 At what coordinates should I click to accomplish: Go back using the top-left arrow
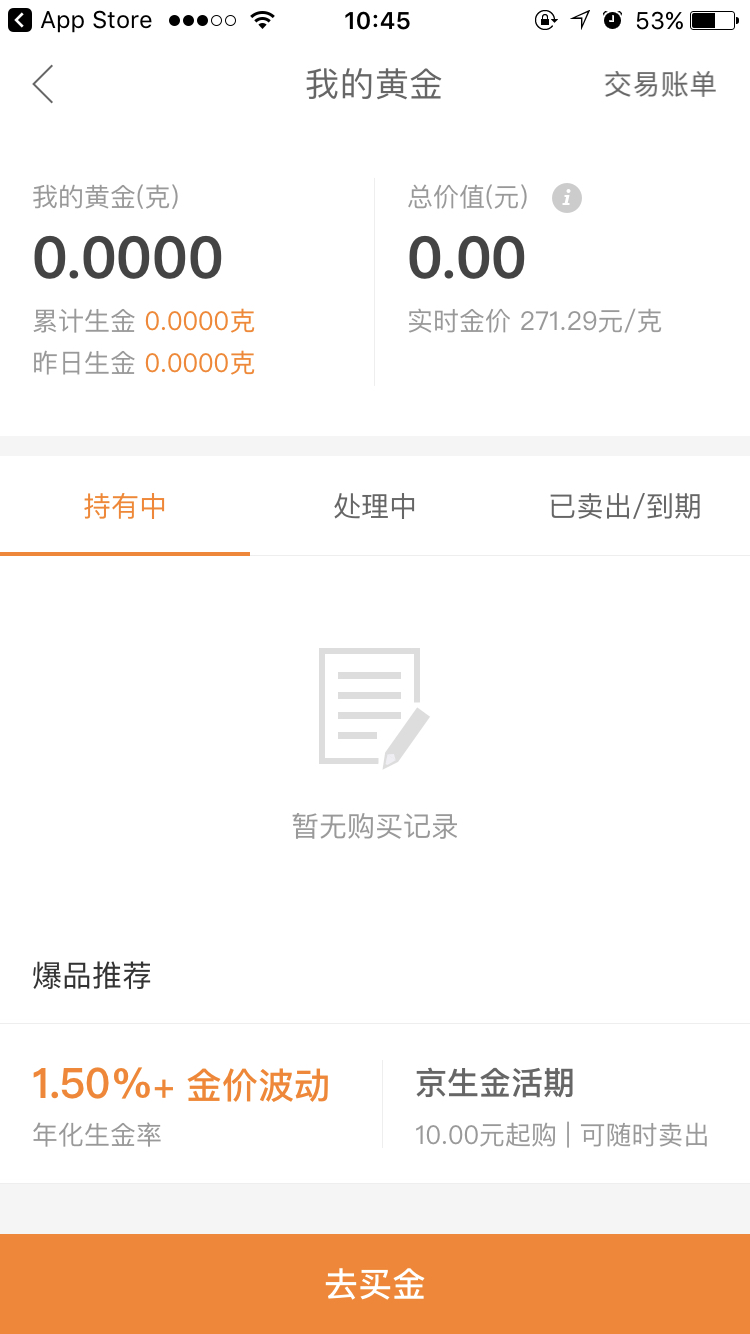point(42,84)
